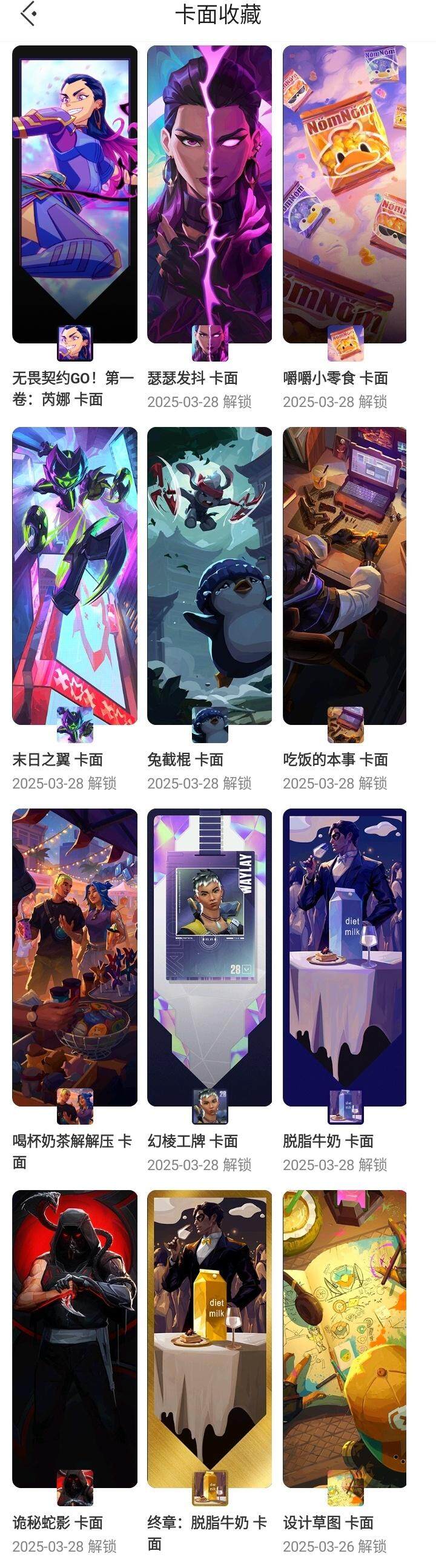436x1568 pixels.
Task: Select the 设计草图 card
Action: click(x=344, y=1338)
